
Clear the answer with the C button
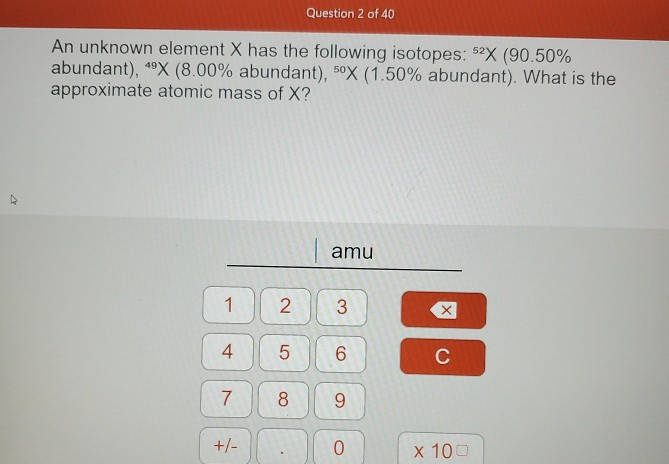(x=442, y=357)
